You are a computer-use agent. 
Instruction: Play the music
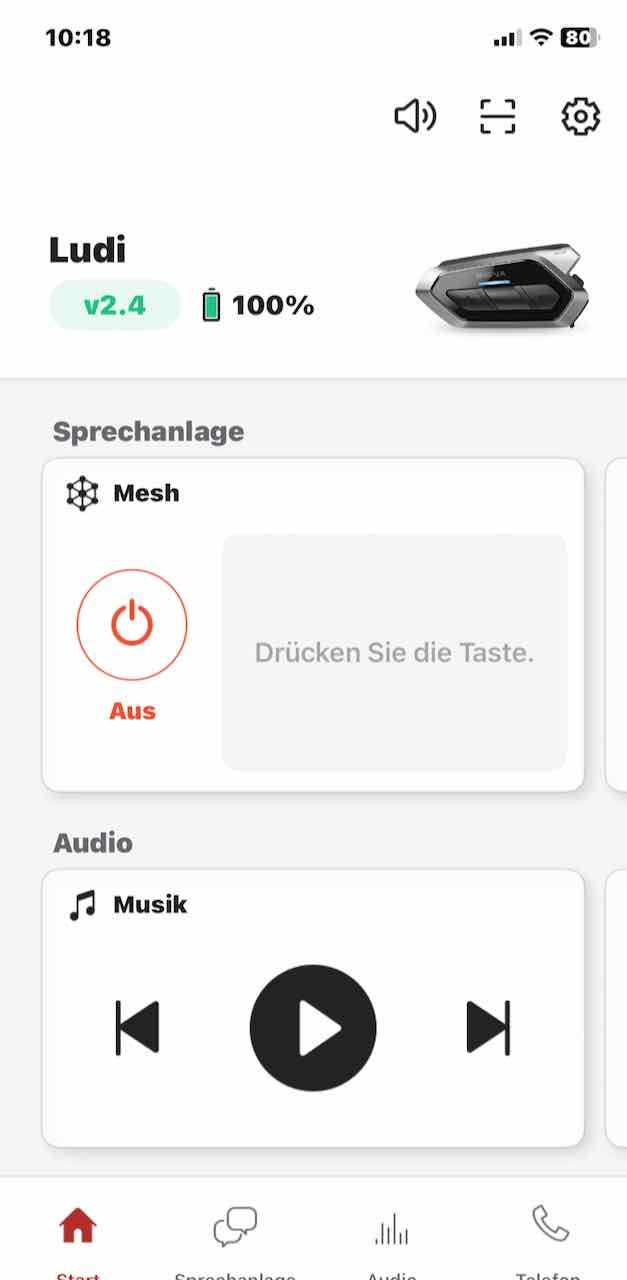pos(313,1027)
